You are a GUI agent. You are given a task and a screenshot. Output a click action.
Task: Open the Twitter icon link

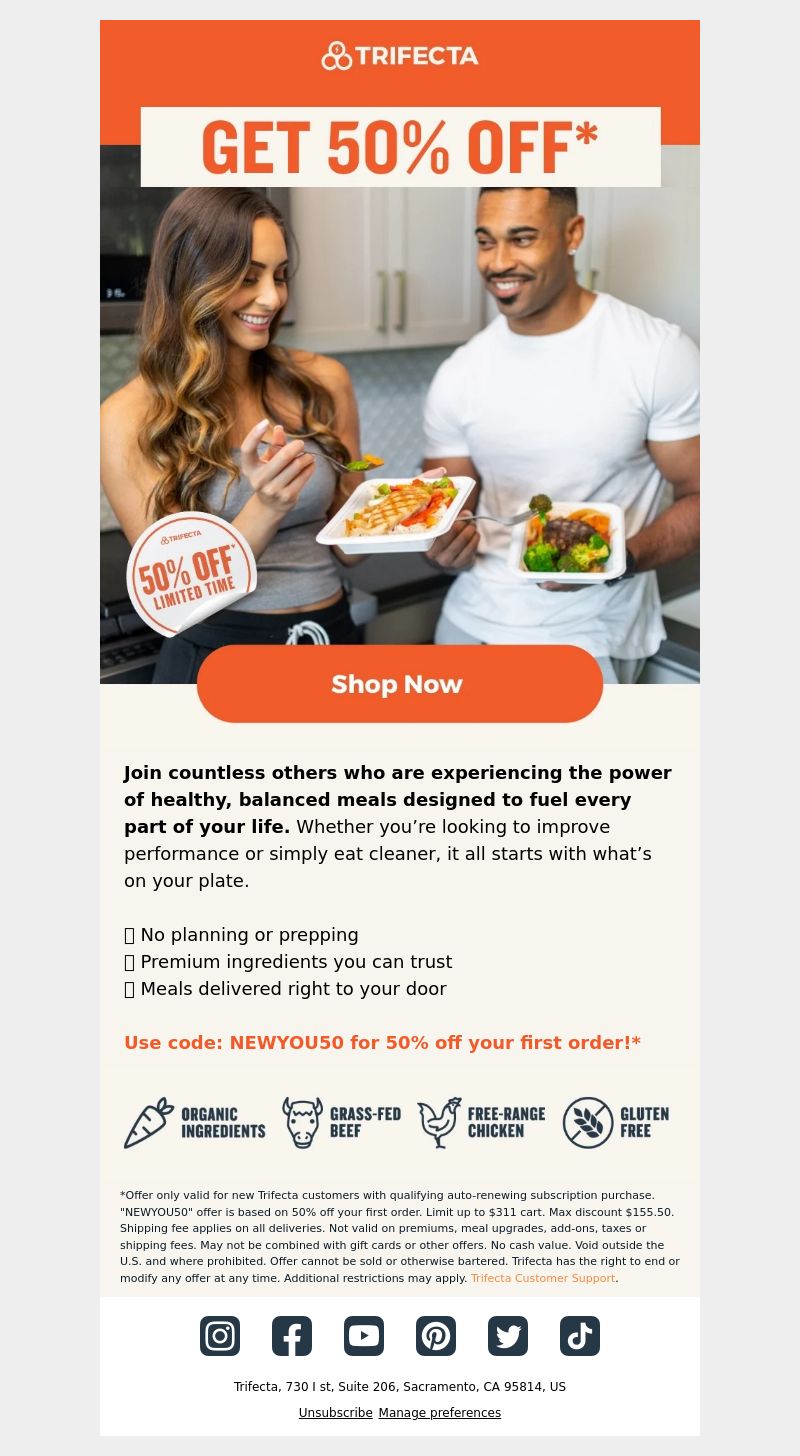pyautogui.click(x=508, y=1336)
